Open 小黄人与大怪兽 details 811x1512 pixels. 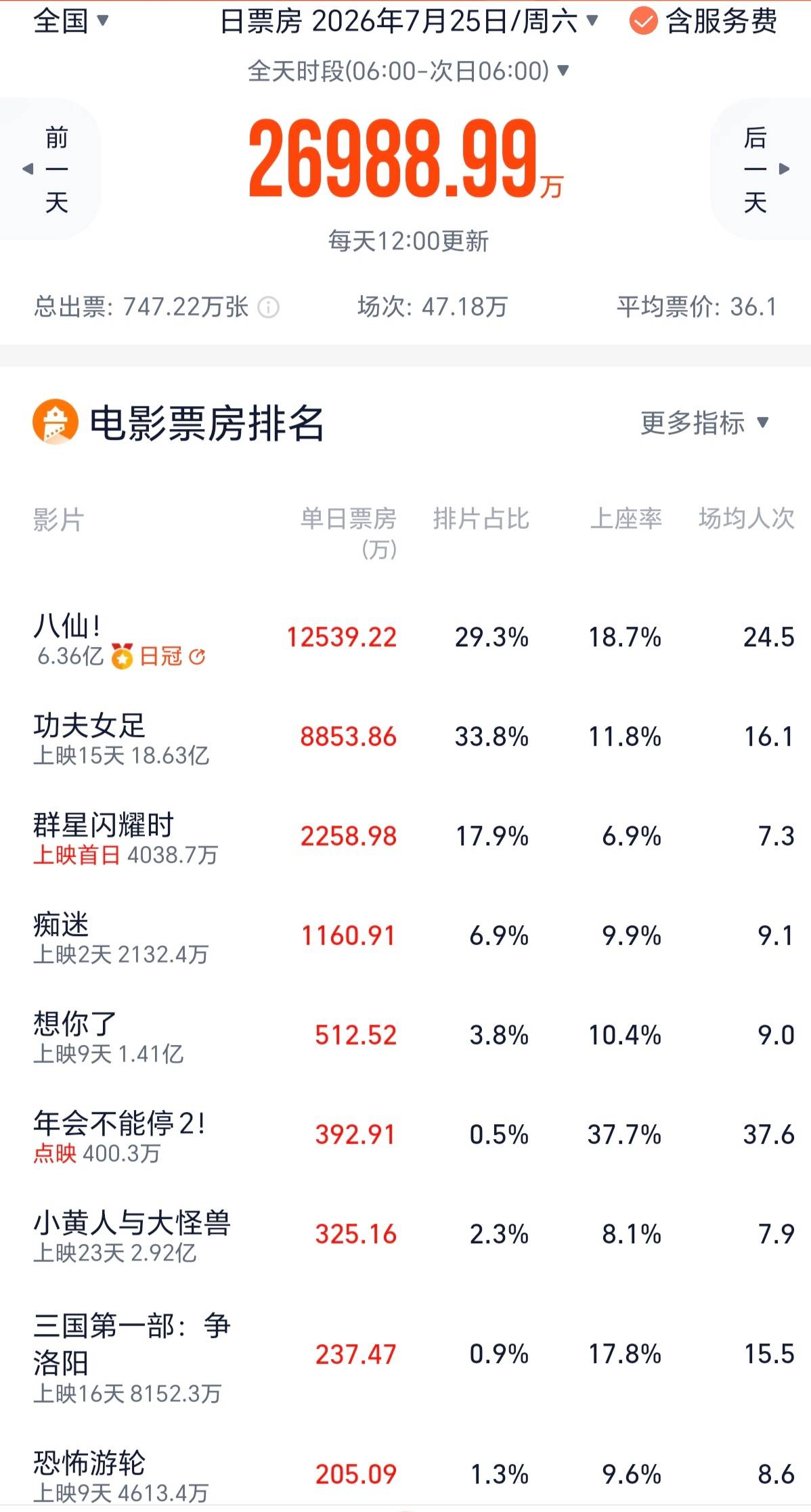[405, 1235]
